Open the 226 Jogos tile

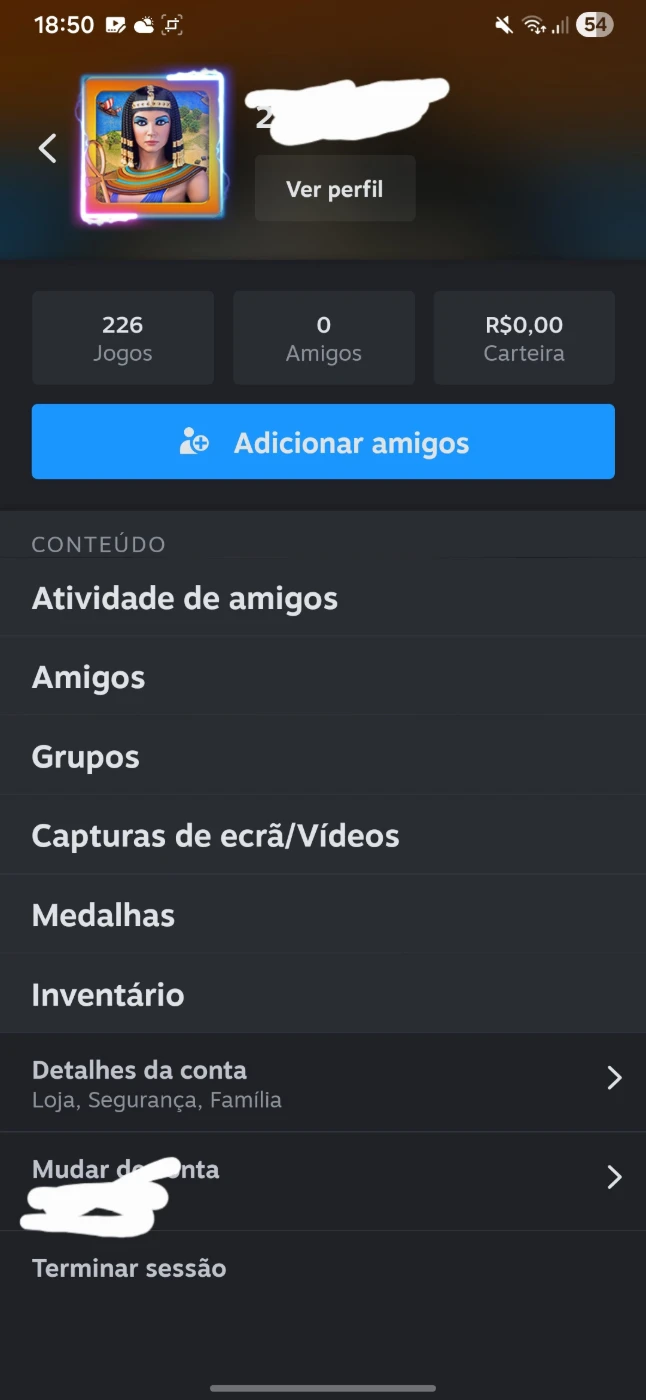(x=123, y=338)
